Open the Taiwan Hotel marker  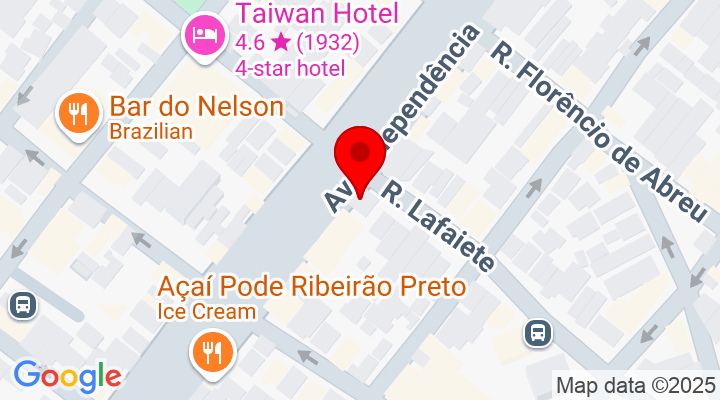coord(204,38)
